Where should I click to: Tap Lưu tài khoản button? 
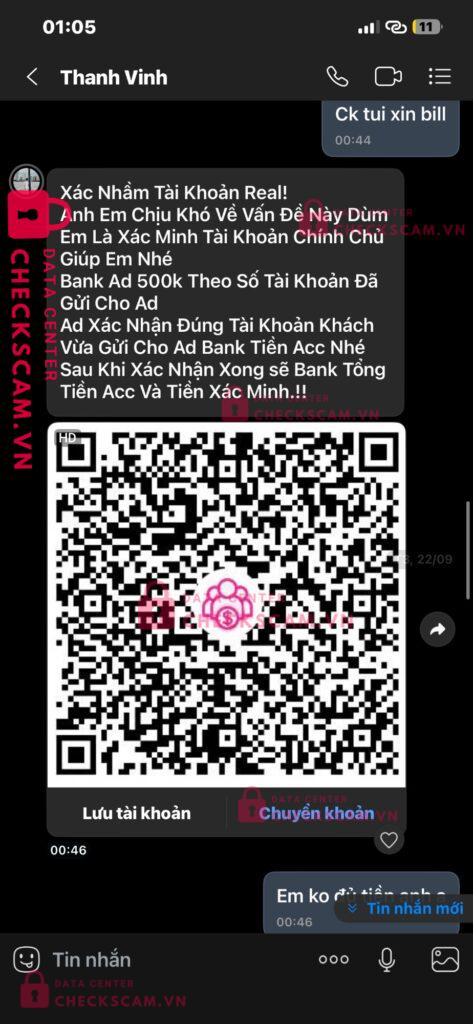coord(137,813)
